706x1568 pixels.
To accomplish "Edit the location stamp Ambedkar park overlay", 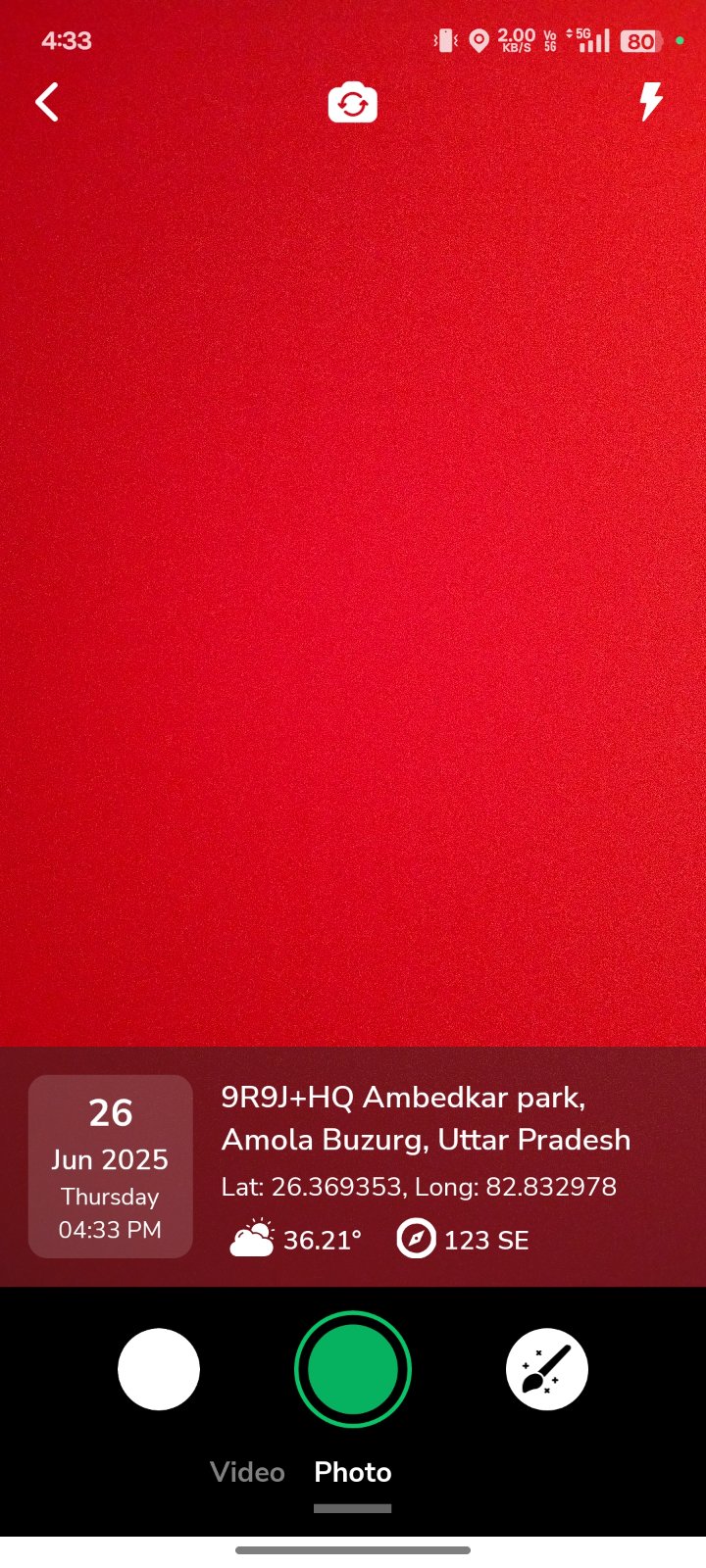I will pyautogui.click(x=353, y=1166).
